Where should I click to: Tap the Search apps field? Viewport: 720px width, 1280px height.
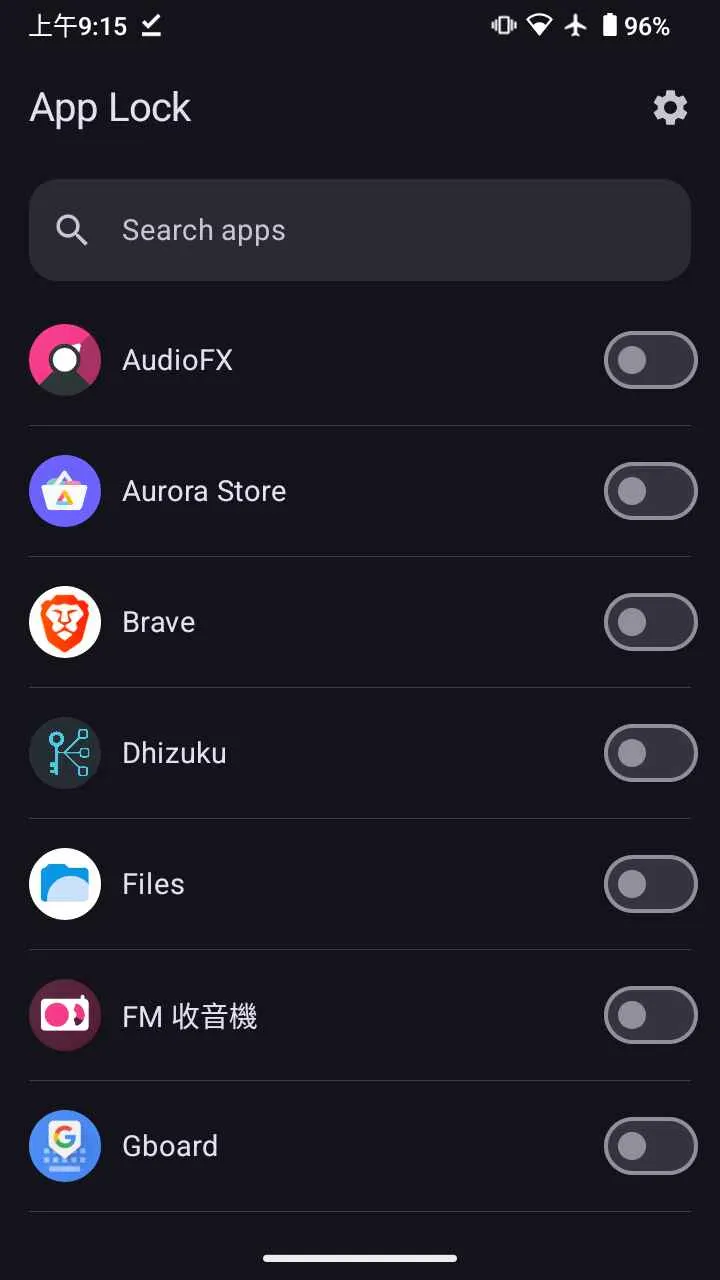pos(300,230)
